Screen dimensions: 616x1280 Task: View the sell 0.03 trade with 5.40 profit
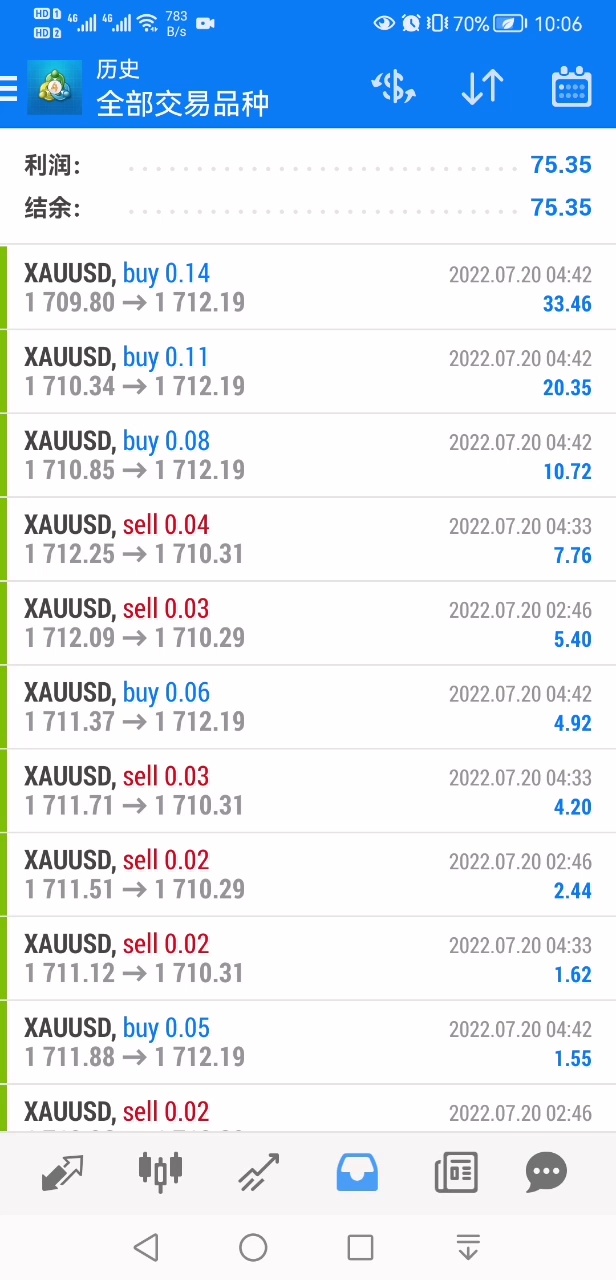[308, 624]
